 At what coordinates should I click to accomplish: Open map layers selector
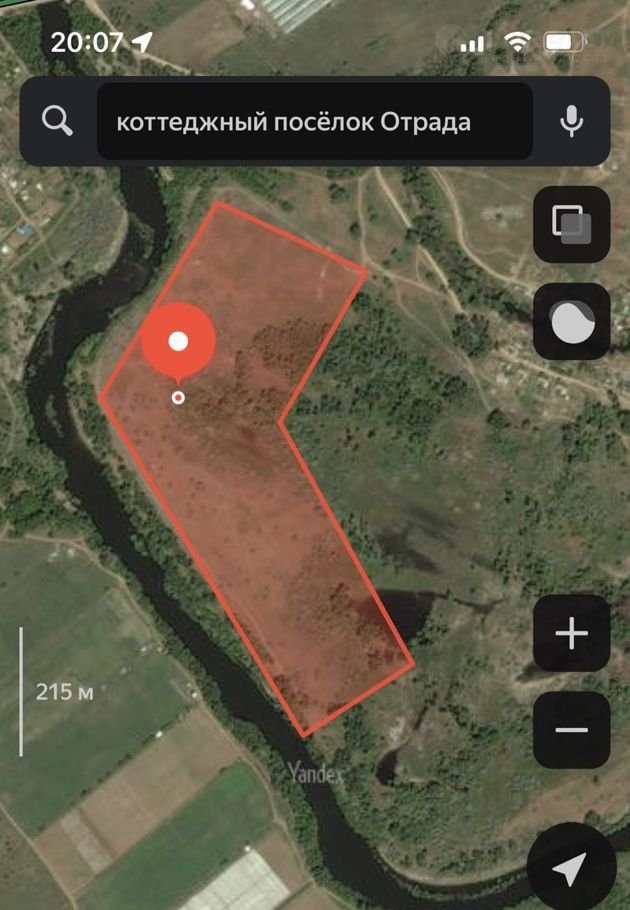click(x=571, y=224)
